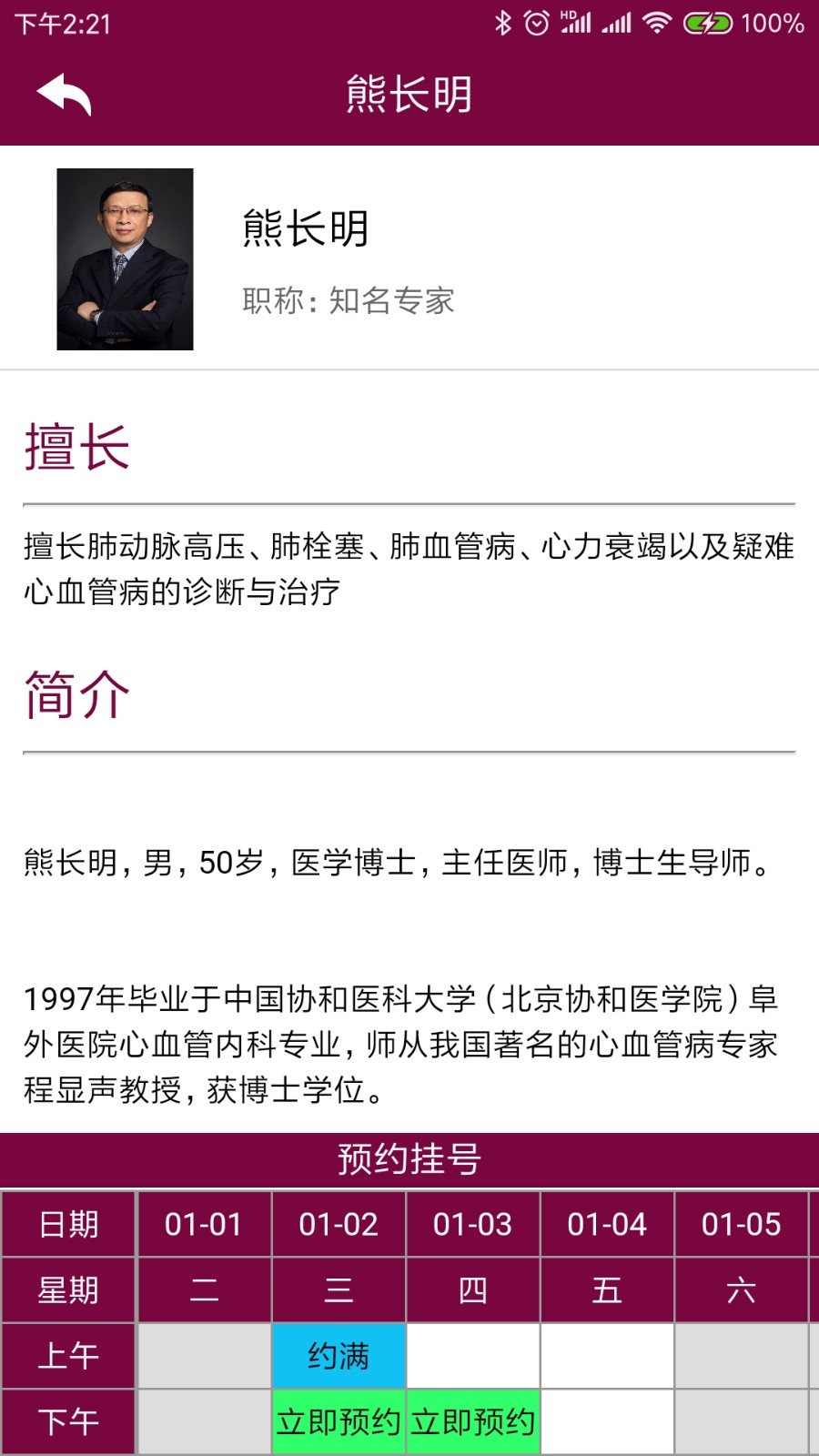The height and width of the screenshot is (1456, 819).
Task: Tap 立即预约 to book 01-02 afternoon
Action: point(339,1420)
